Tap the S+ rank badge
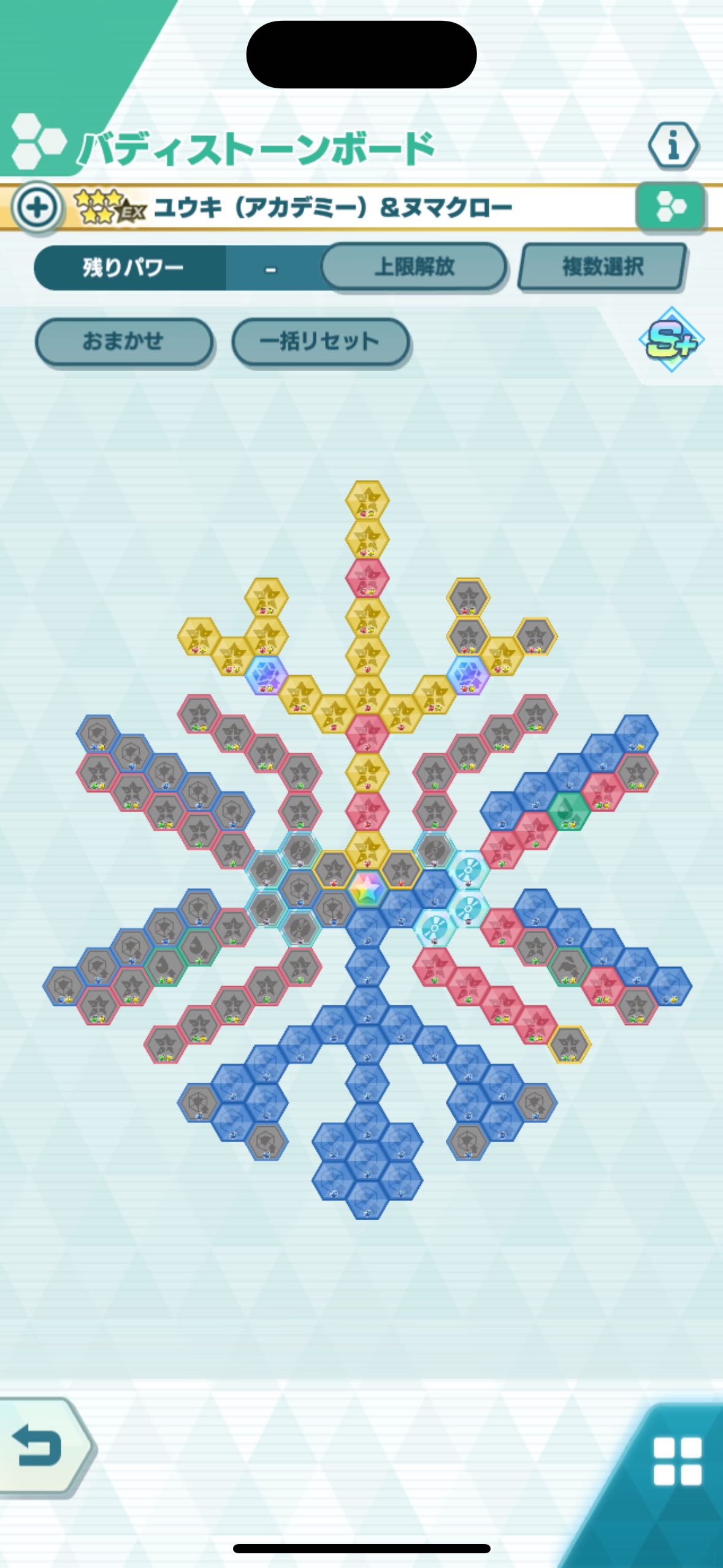723x1568 pixels. pos(671,339)
